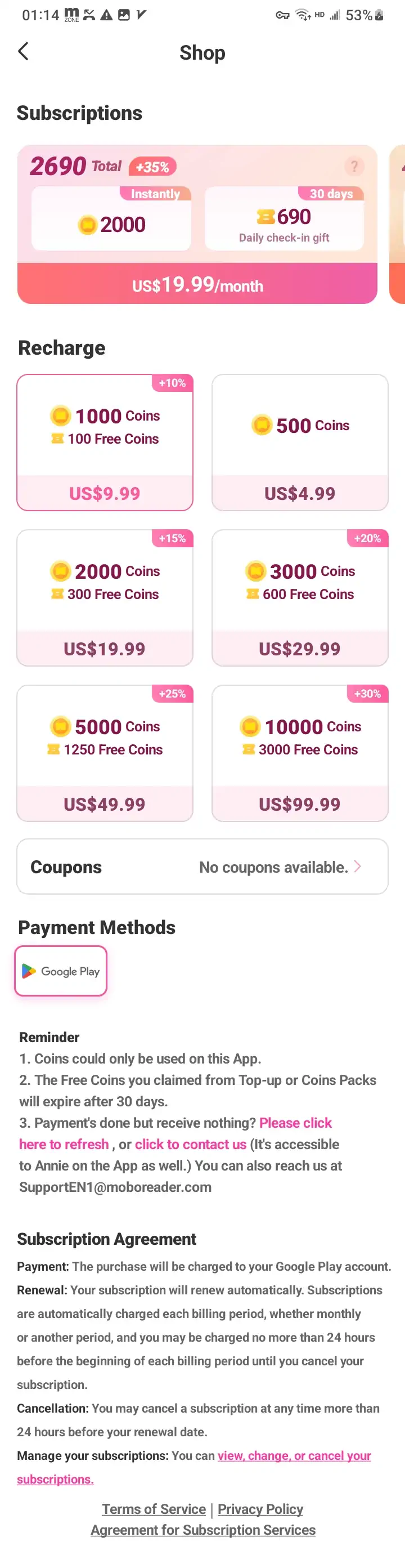405x1568 pixels.
Task: Open the Terms of Service
Action: click(154, 1509)
